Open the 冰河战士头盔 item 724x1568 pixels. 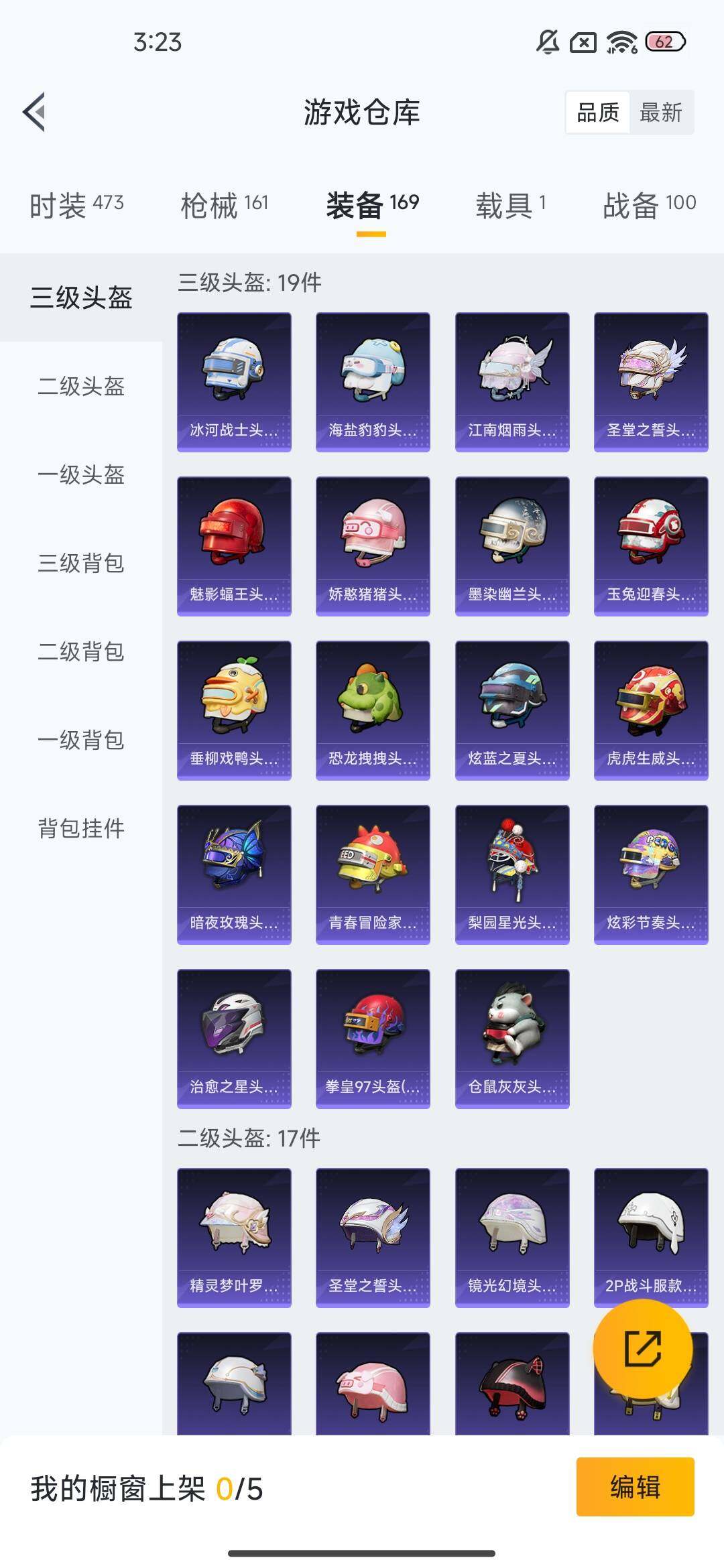pos(234,382)
